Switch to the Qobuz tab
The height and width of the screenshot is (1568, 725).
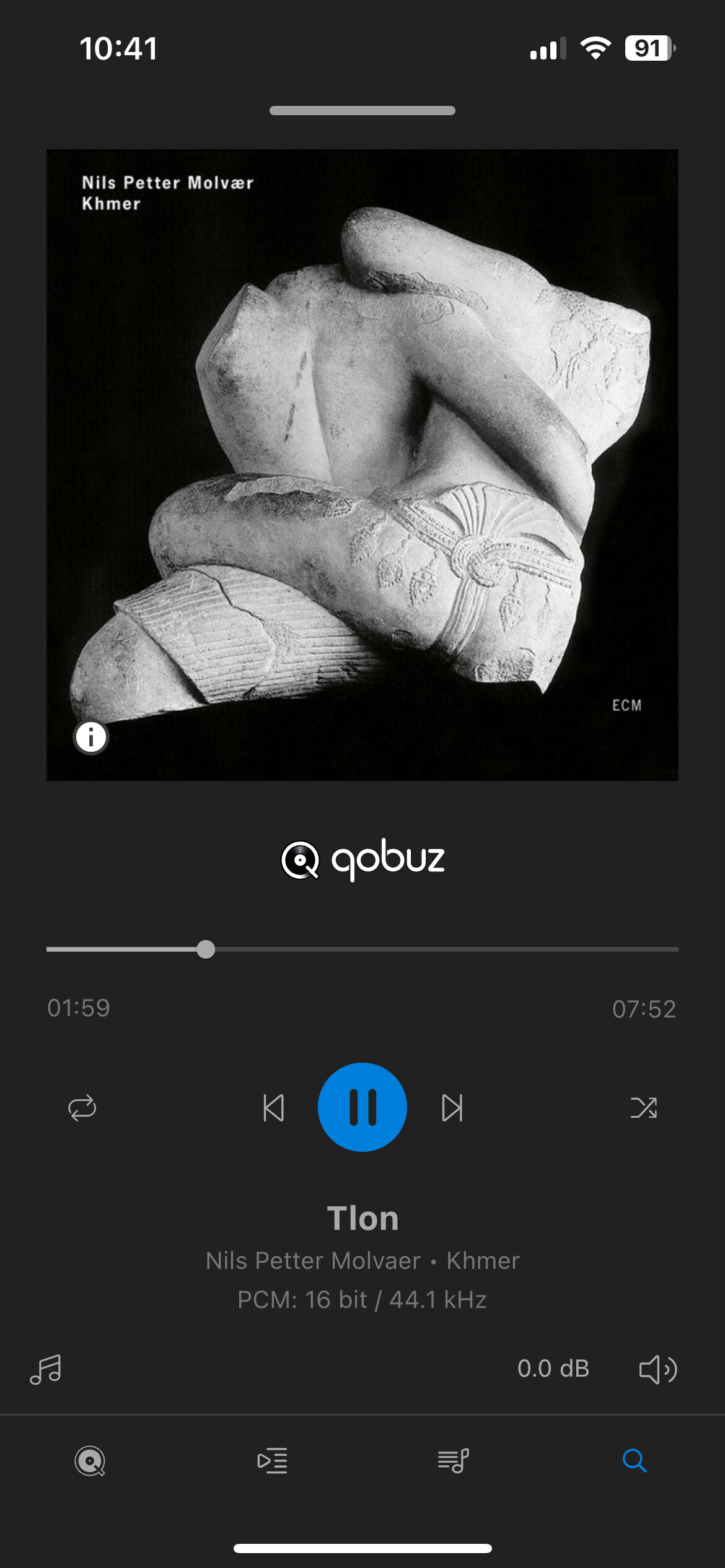click(90, 1461)
